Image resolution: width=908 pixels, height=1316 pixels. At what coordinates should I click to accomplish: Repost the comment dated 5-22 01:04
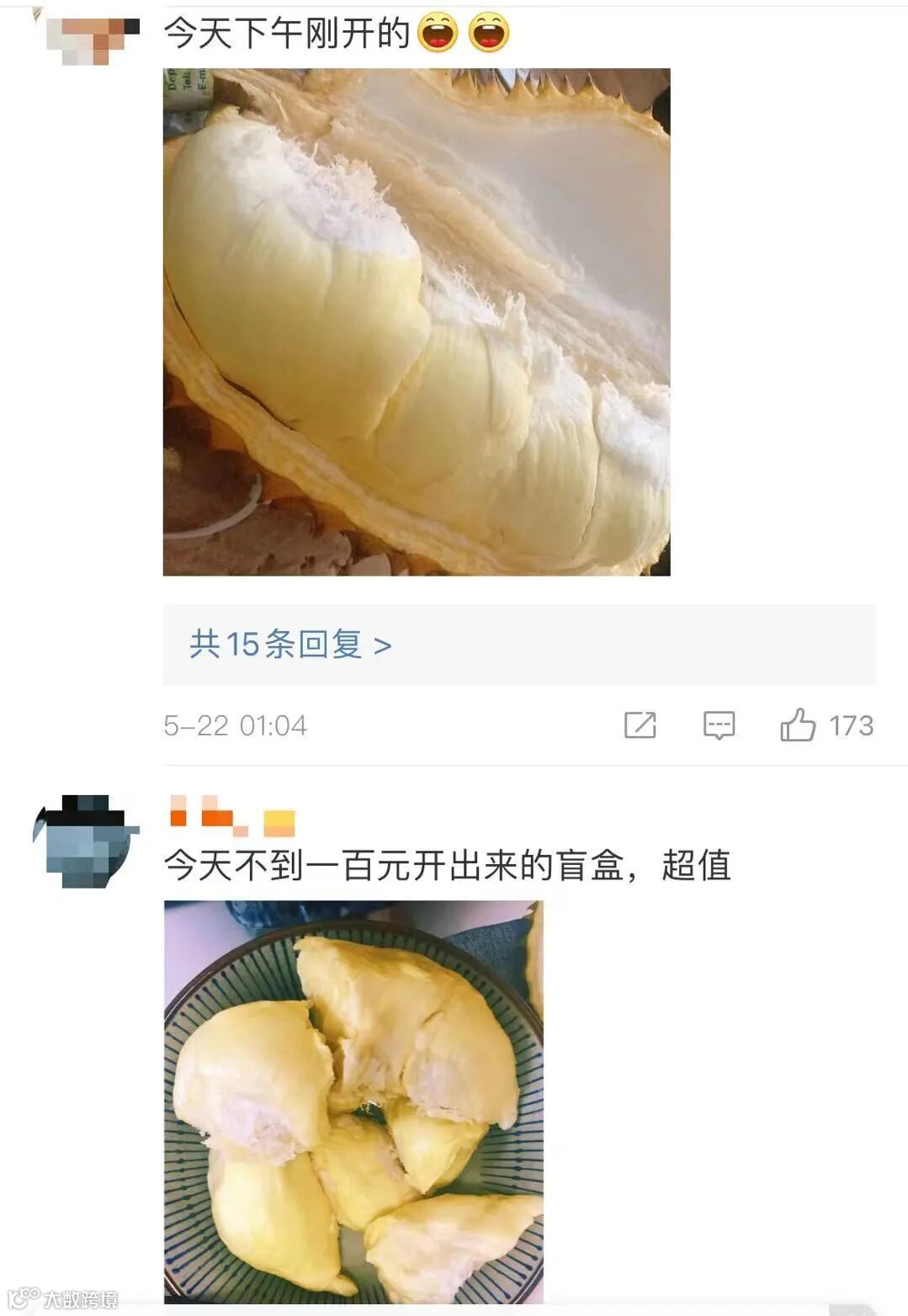click(x=640, y=725)
